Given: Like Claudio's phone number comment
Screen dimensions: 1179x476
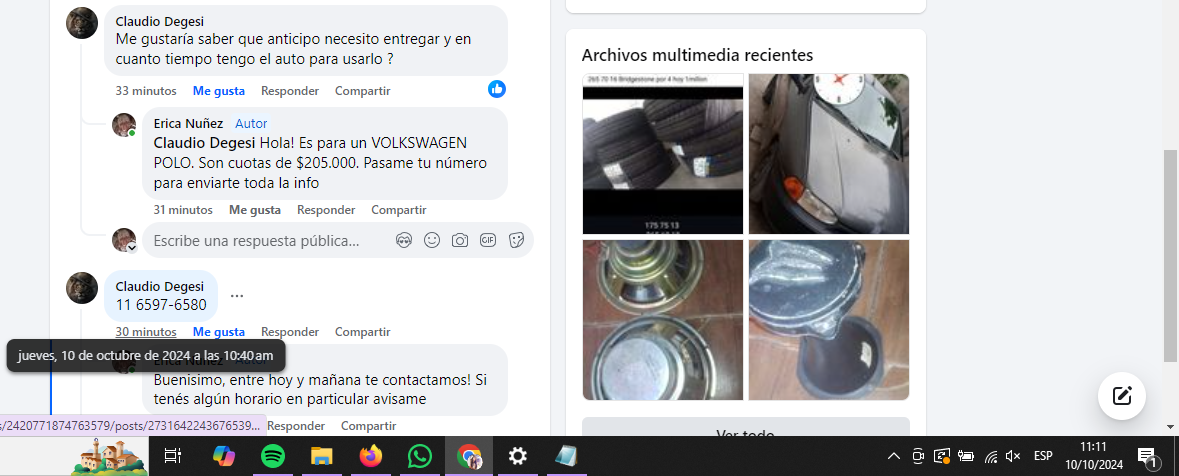Looking at the screenshot, I should point(218,332).
